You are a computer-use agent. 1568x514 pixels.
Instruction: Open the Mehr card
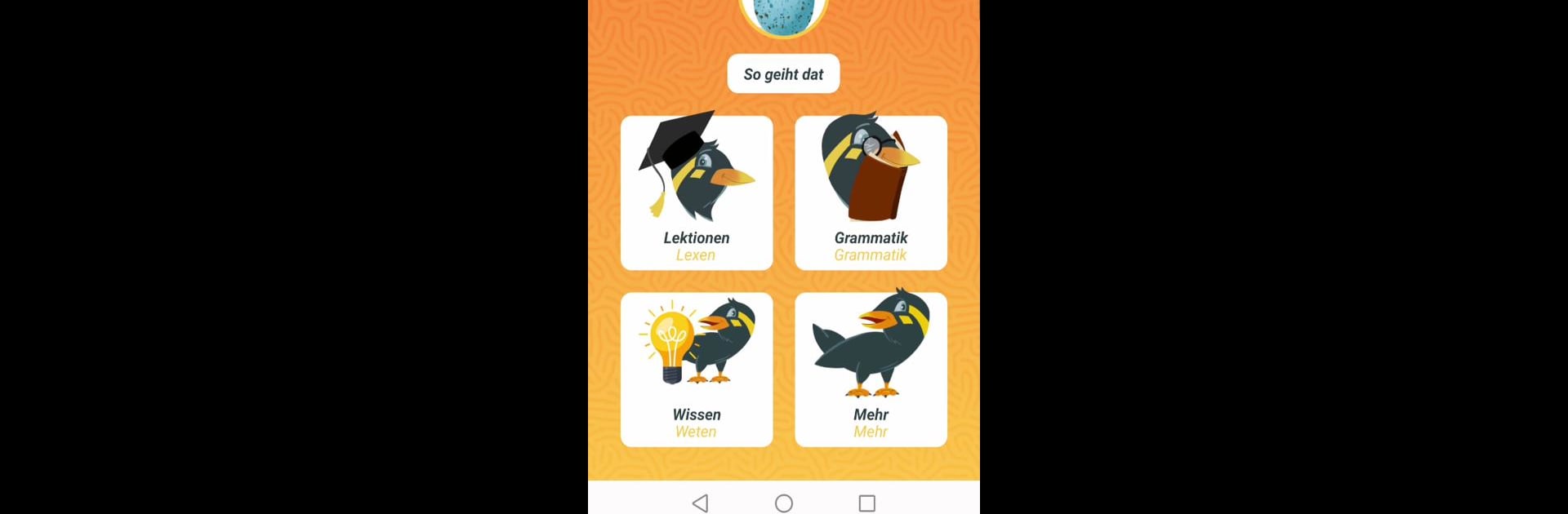click(871, 369)
